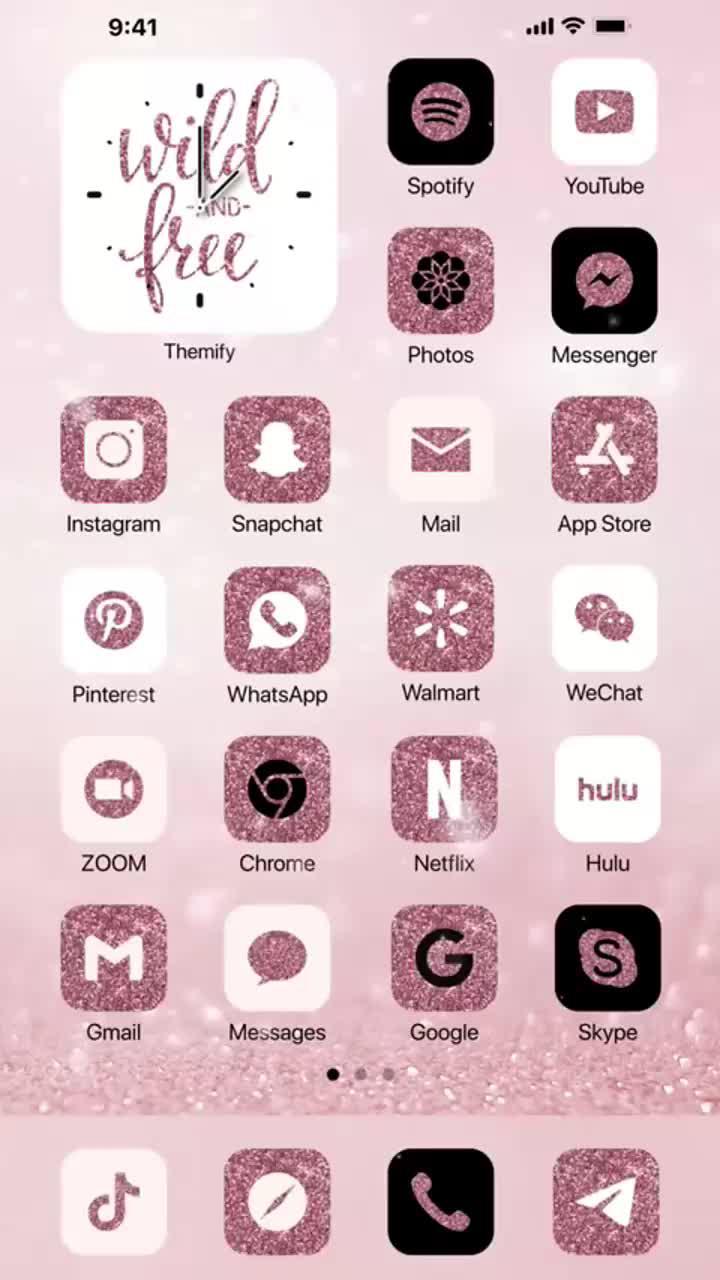The width and height of the screenshot is (720, 1280).
Task: Open WhatsApp
Action: click(x=277, y=620)
